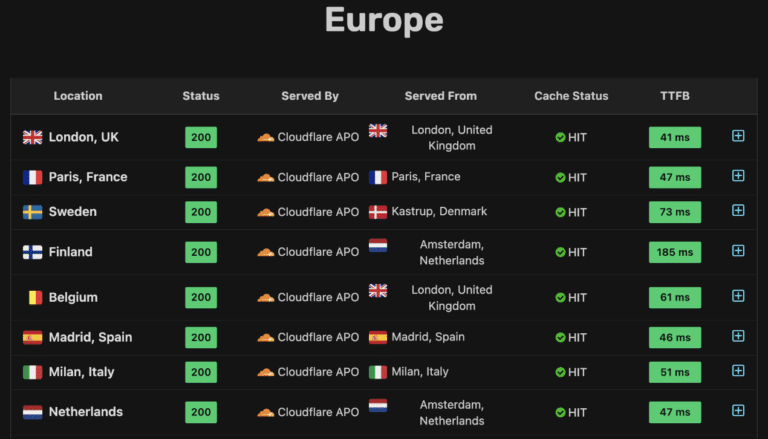The height and width of the screenshot is (439, 768).
Task: Expand the Netherlands row details
Action: [x=738, y=411]
